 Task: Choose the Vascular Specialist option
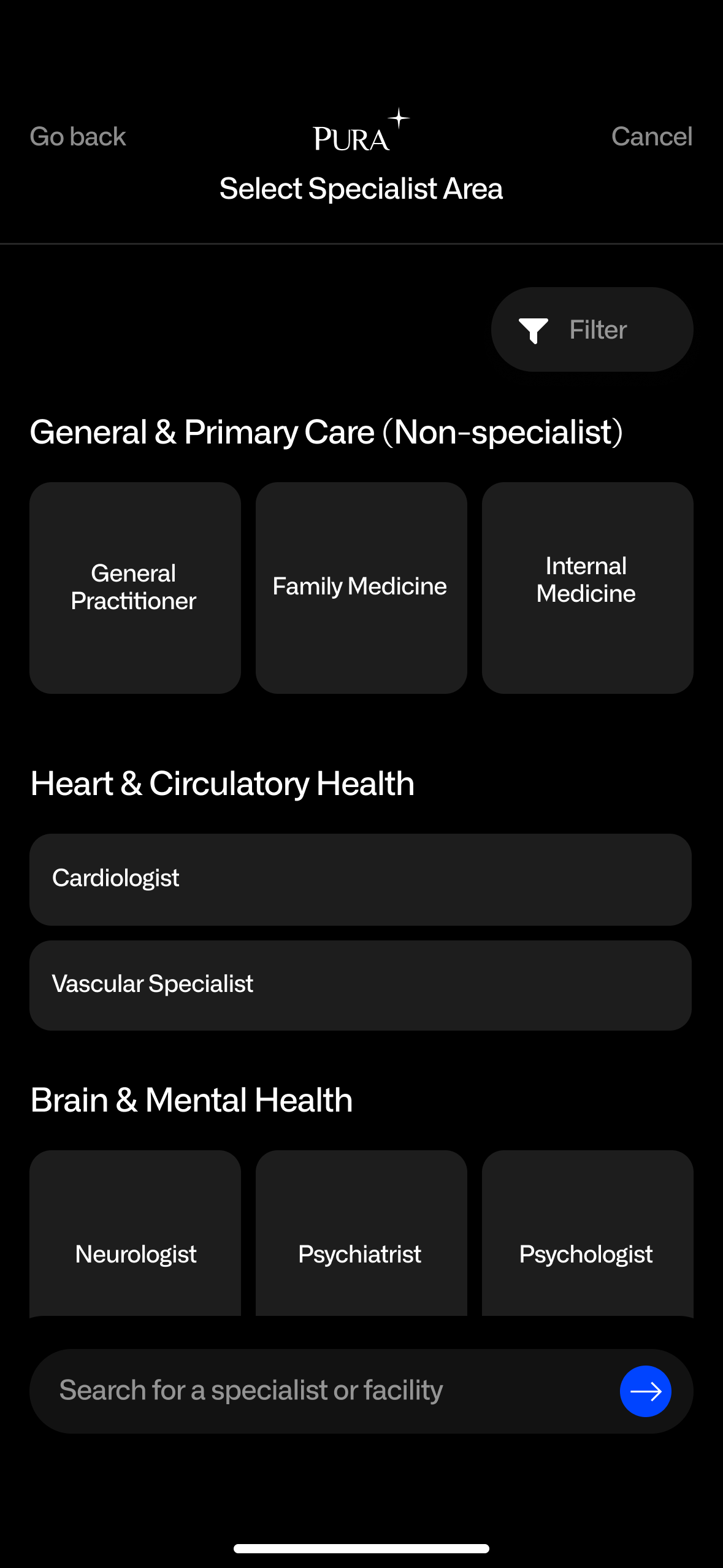pos(361,984)
